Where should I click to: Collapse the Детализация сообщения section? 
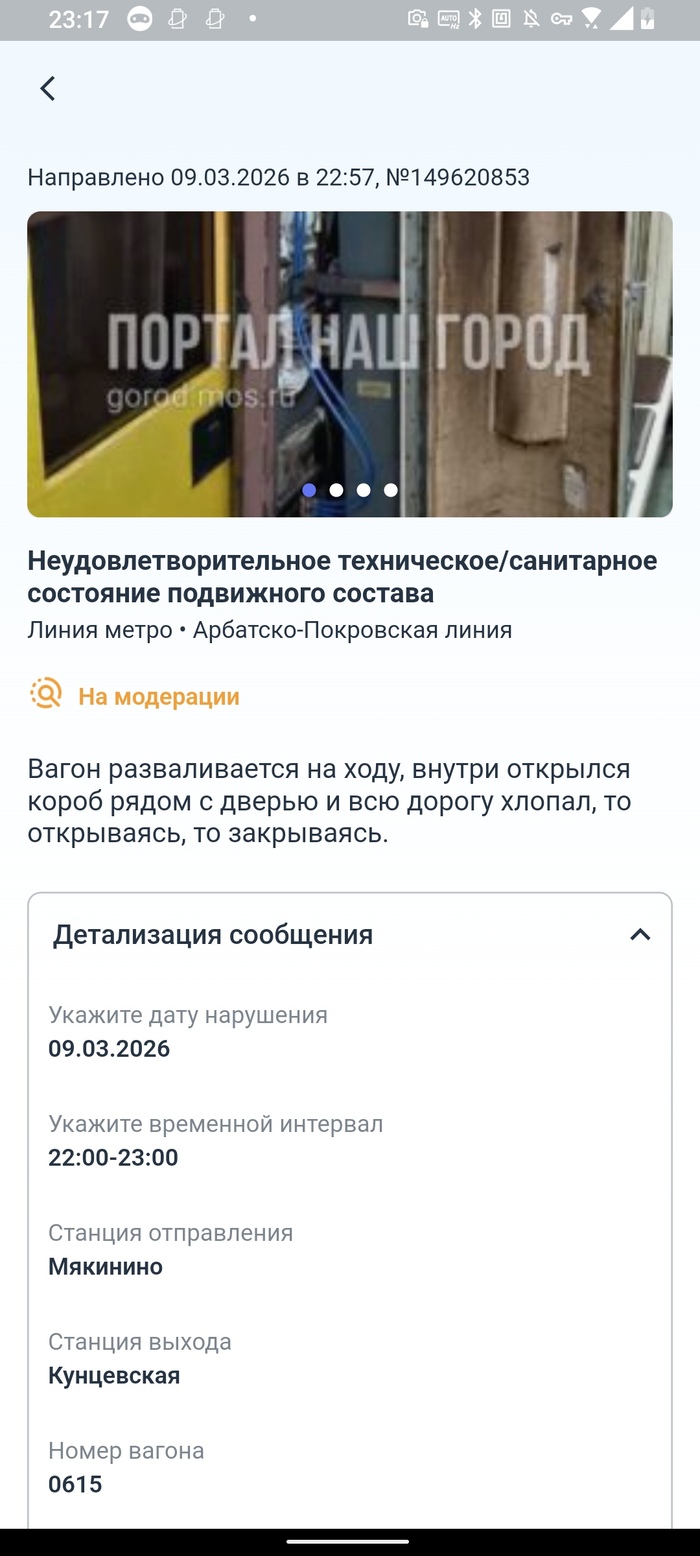coord(640,935)
